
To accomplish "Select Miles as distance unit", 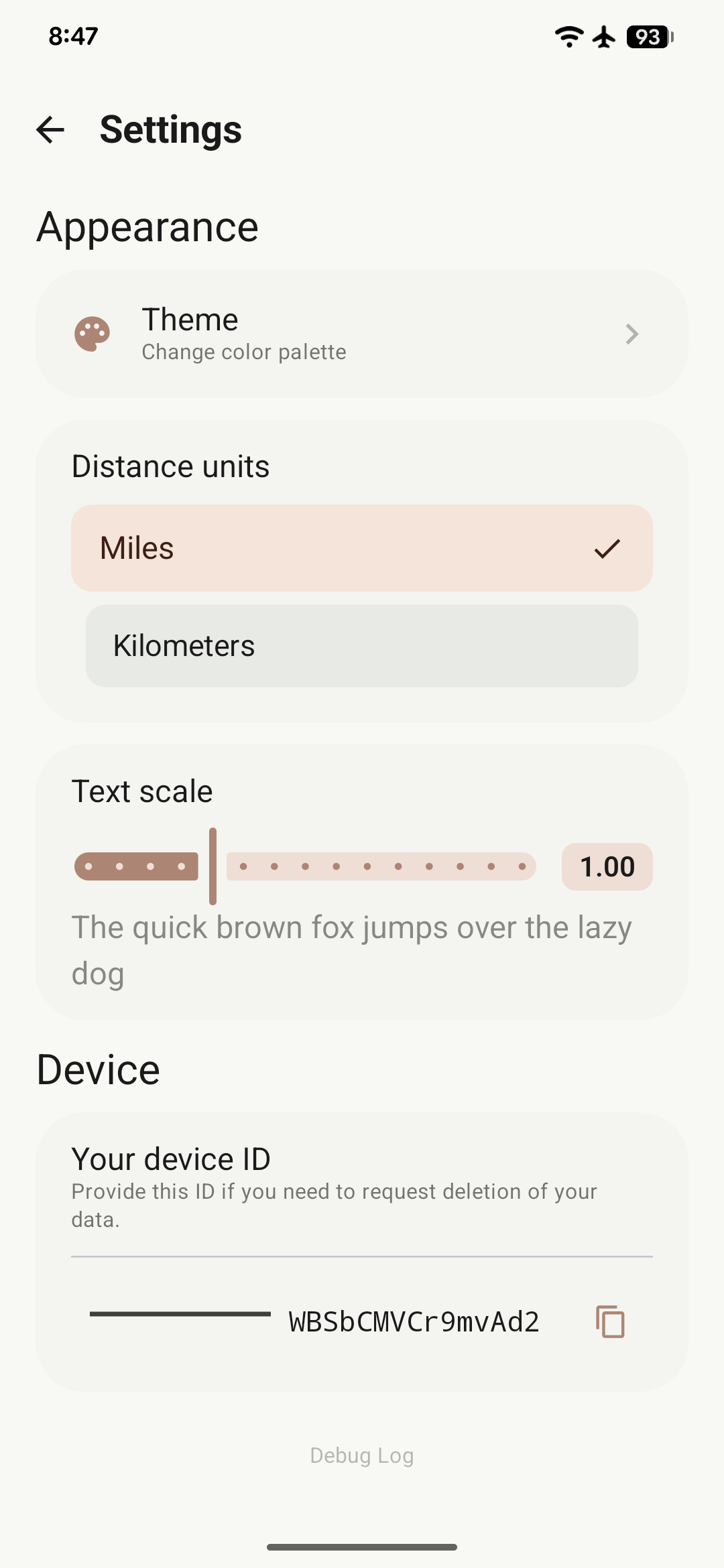I will pyautogui.click(x=362, y=548).
